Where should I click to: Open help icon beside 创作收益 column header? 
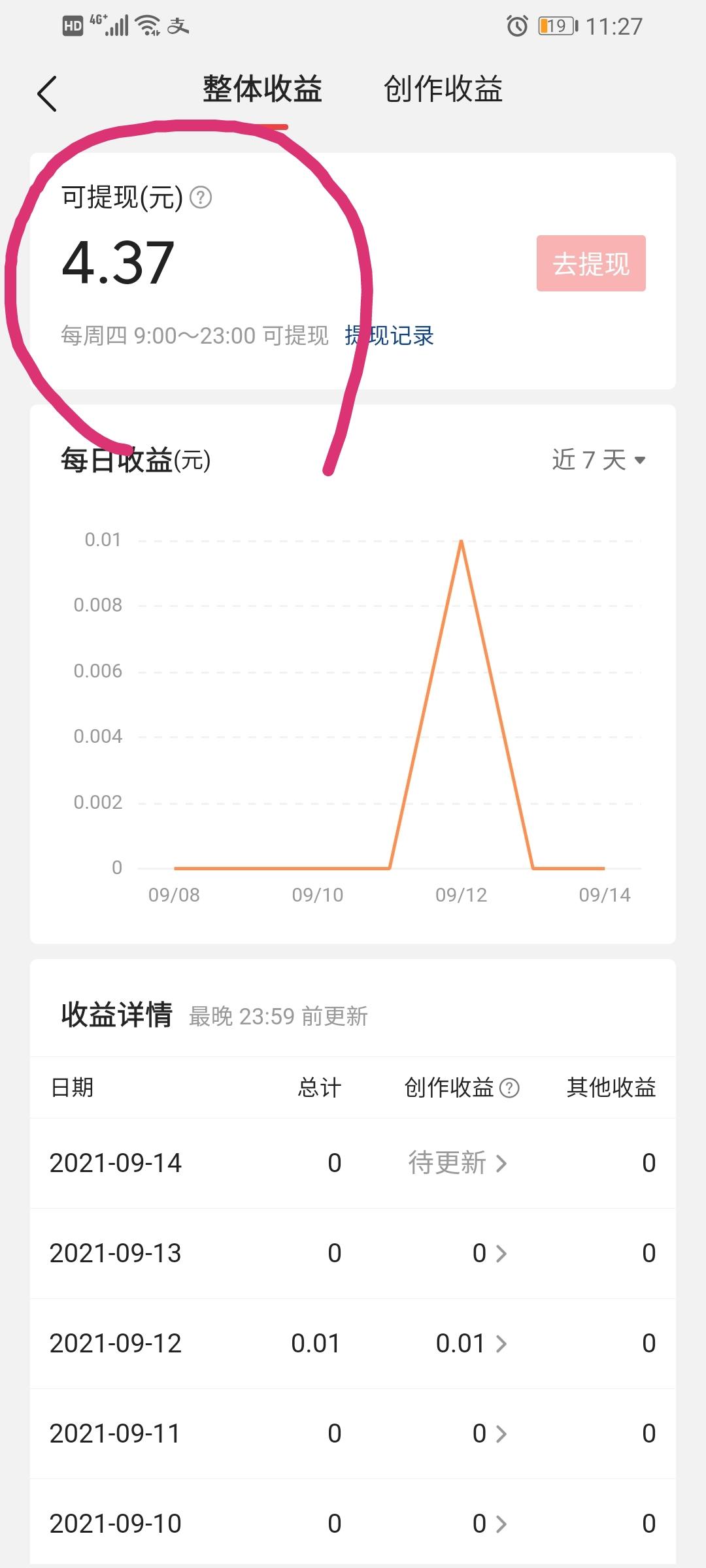[509, 1088]
